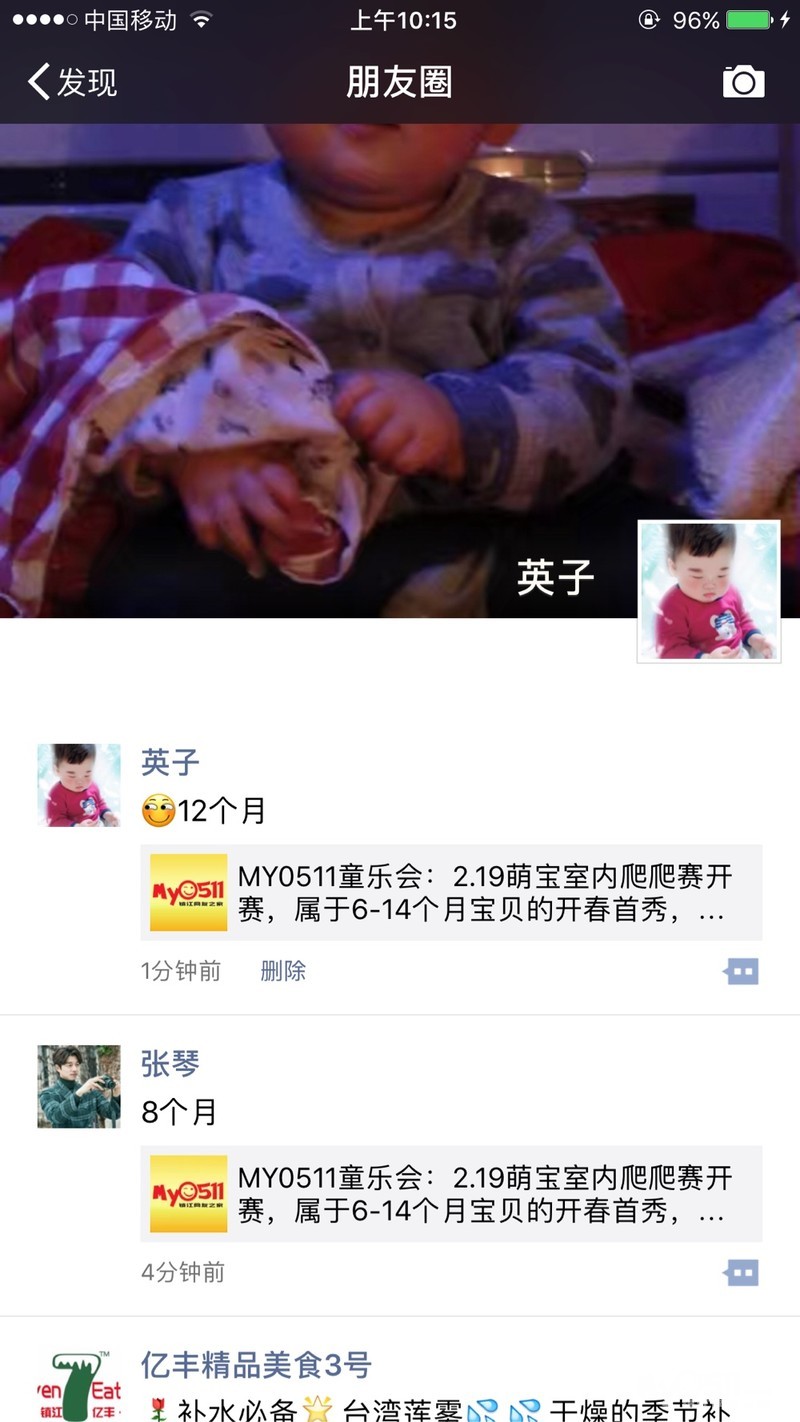
Task: Tap the 亿丰精品美食3号 avatar logo
Action: click(79, 1385)
